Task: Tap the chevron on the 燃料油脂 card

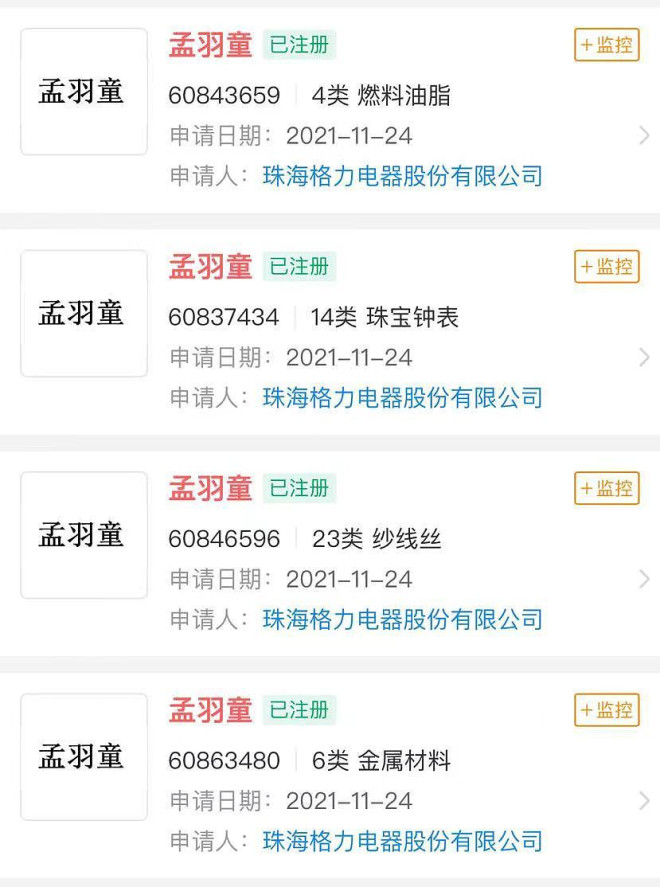Action: click(x=644, y=136)
